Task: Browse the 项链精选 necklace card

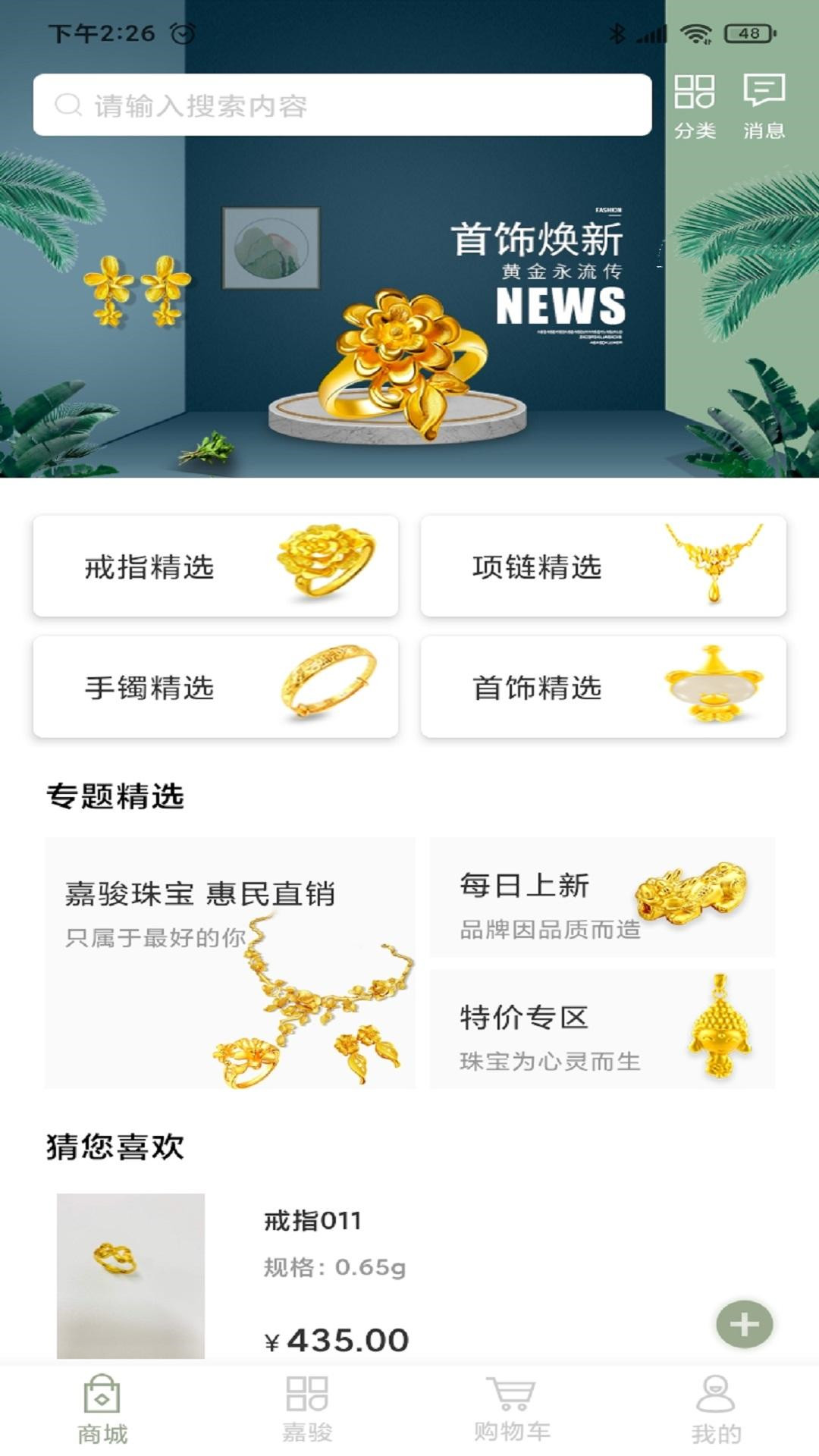Action: pos(603,566)
